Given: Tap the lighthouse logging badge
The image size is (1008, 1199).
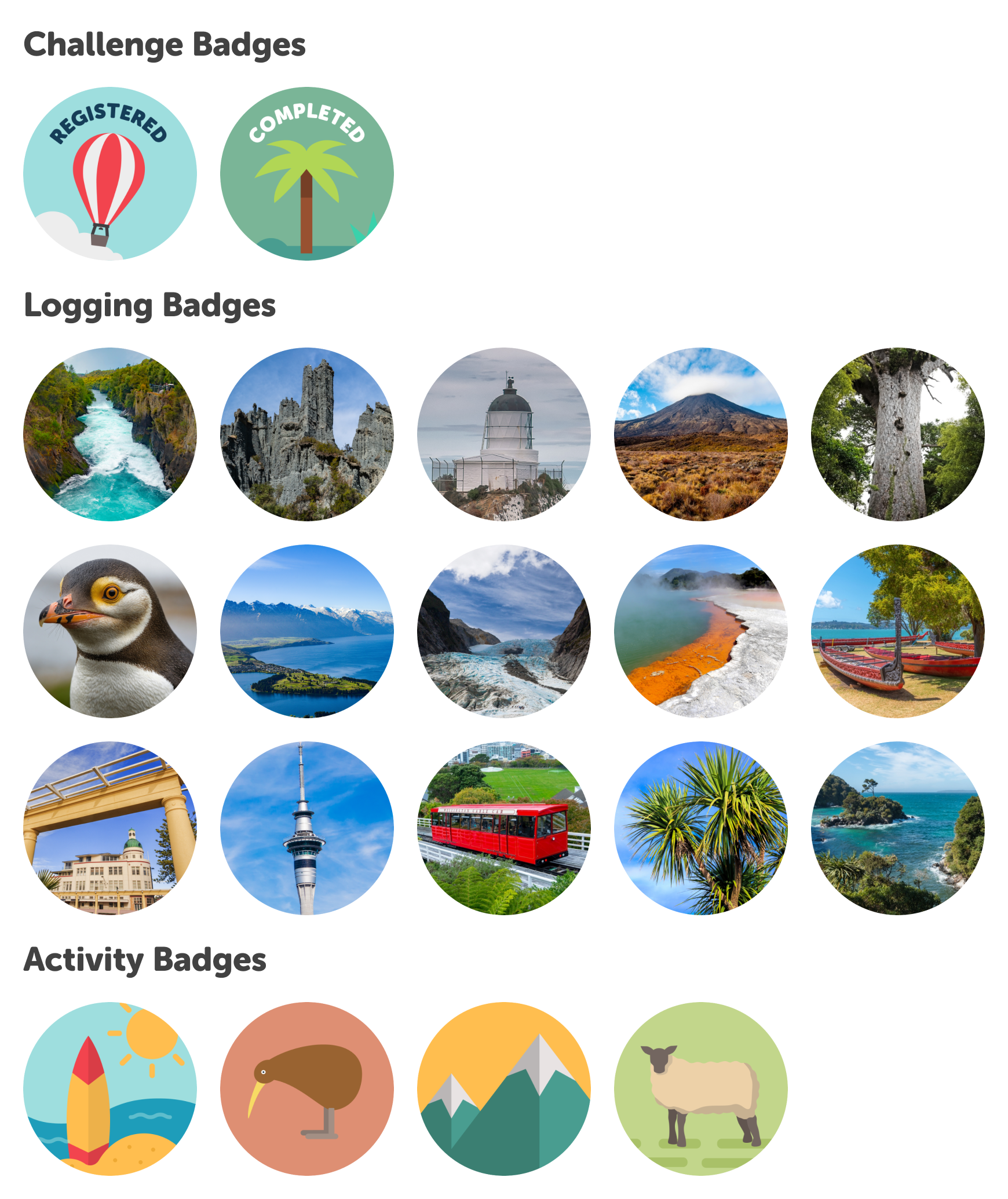Looking at the screenshot, I should click(504, 434).
